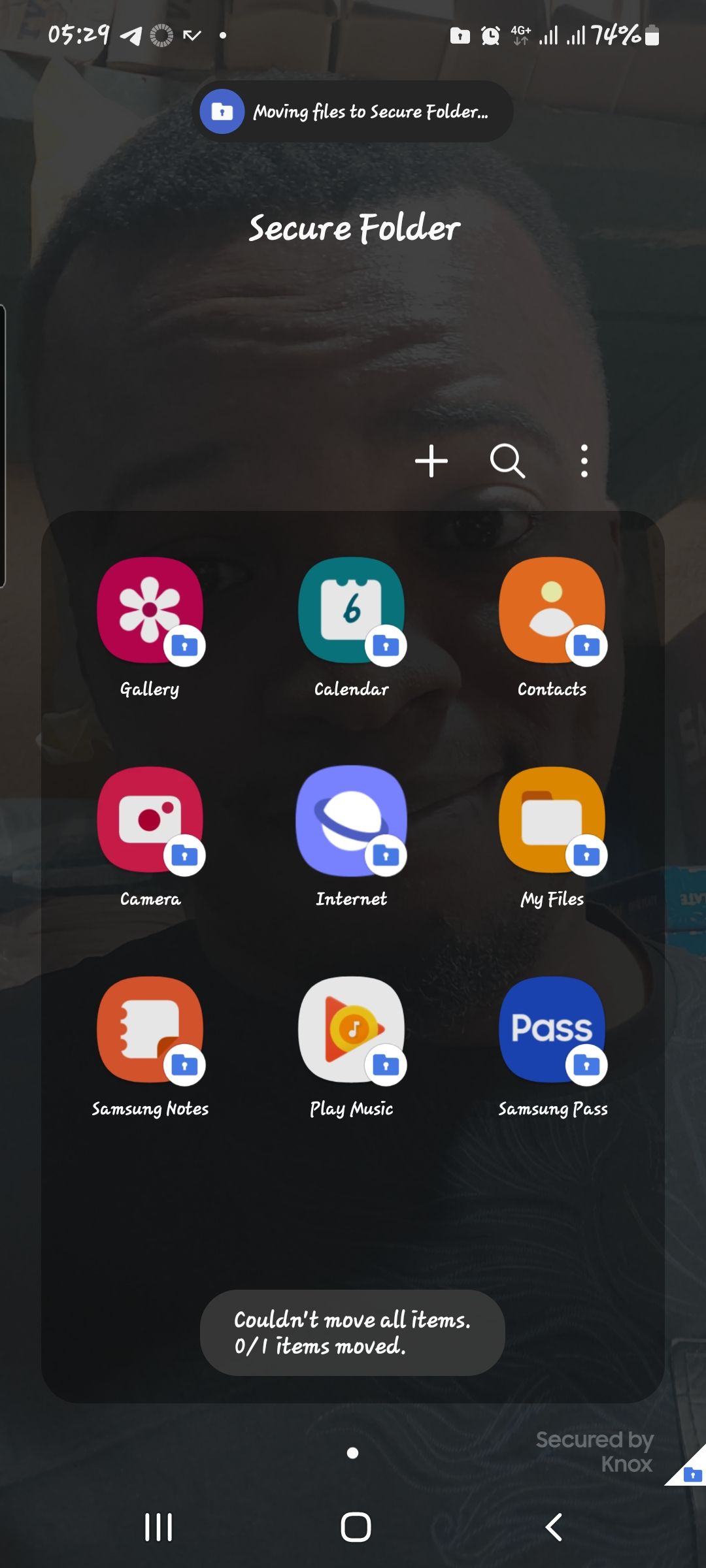Launch the Play Music app

tap(352, 1030)
